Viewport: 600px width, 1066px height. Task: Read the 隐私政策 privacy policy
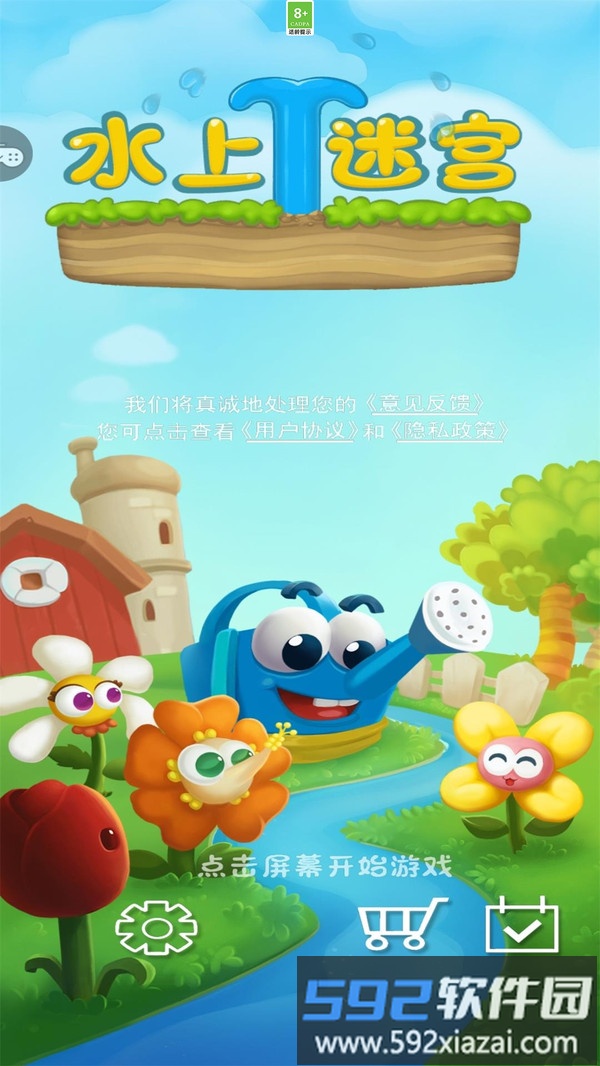pyautogui.click(x=454, y=432)
